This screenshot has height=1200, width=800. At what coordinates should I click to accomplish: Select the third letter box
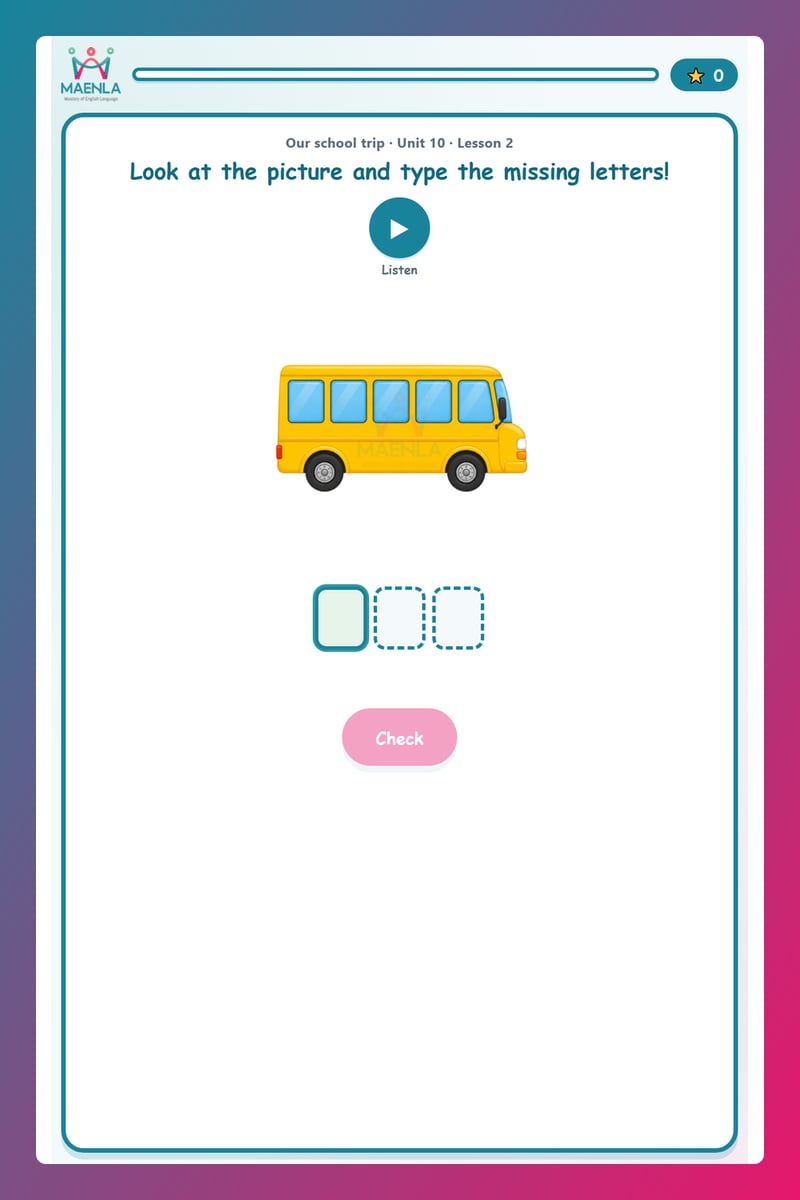coord(458,618)
